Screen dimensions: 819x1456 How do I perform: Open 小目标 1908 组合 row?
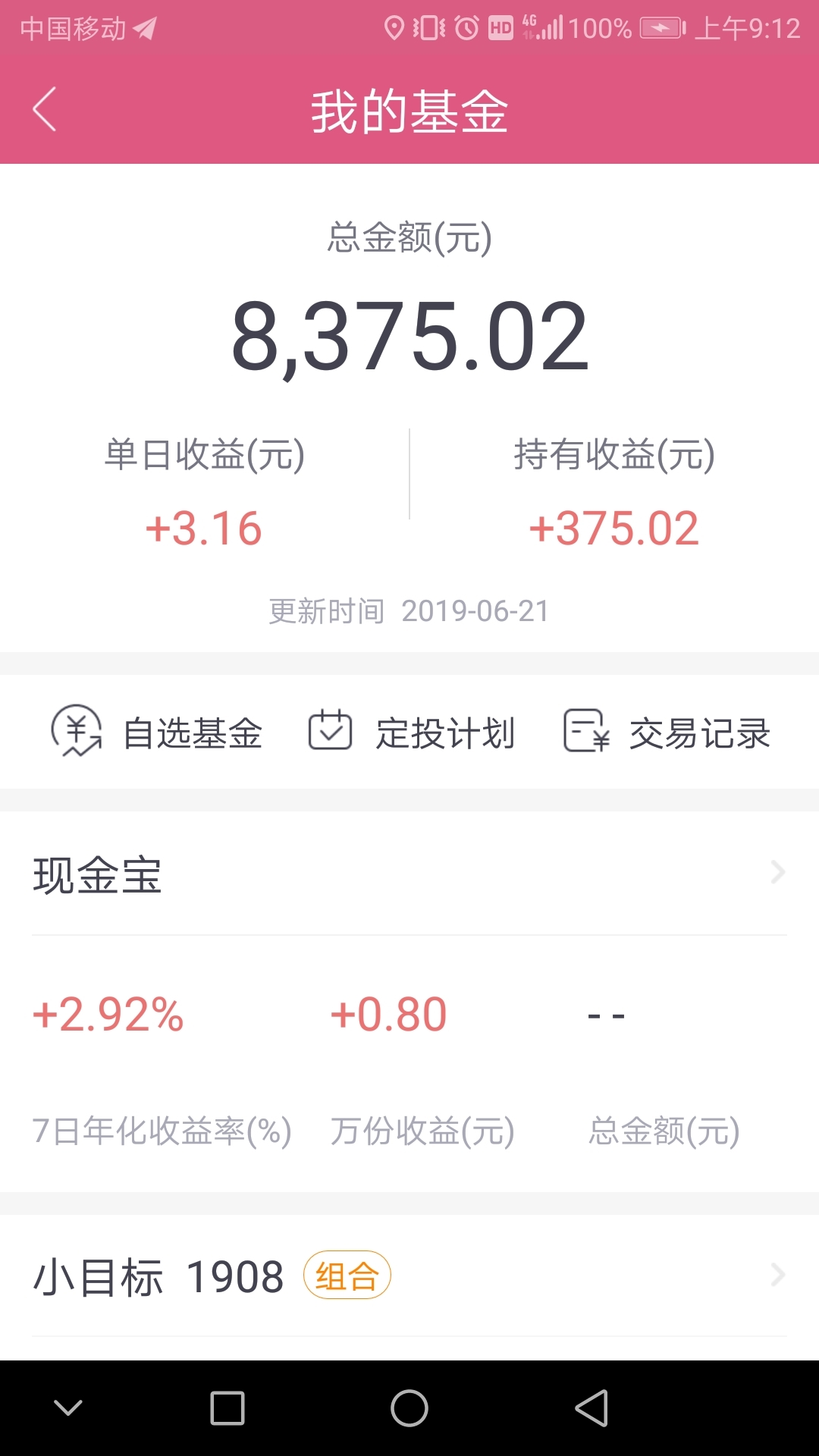[409, 1276]
